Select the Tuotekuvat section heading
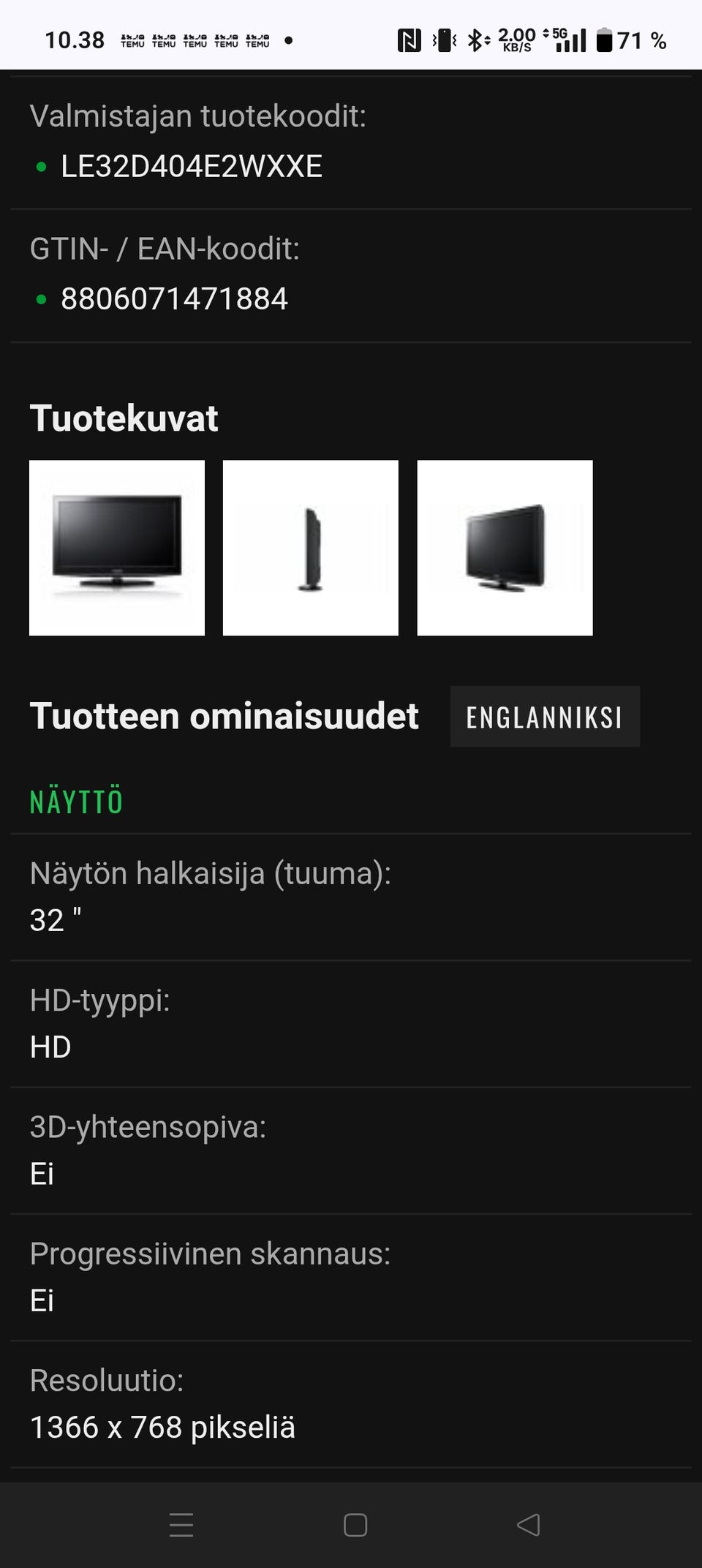This screenshot has width=702, height=1568. (x=124, y=418)
